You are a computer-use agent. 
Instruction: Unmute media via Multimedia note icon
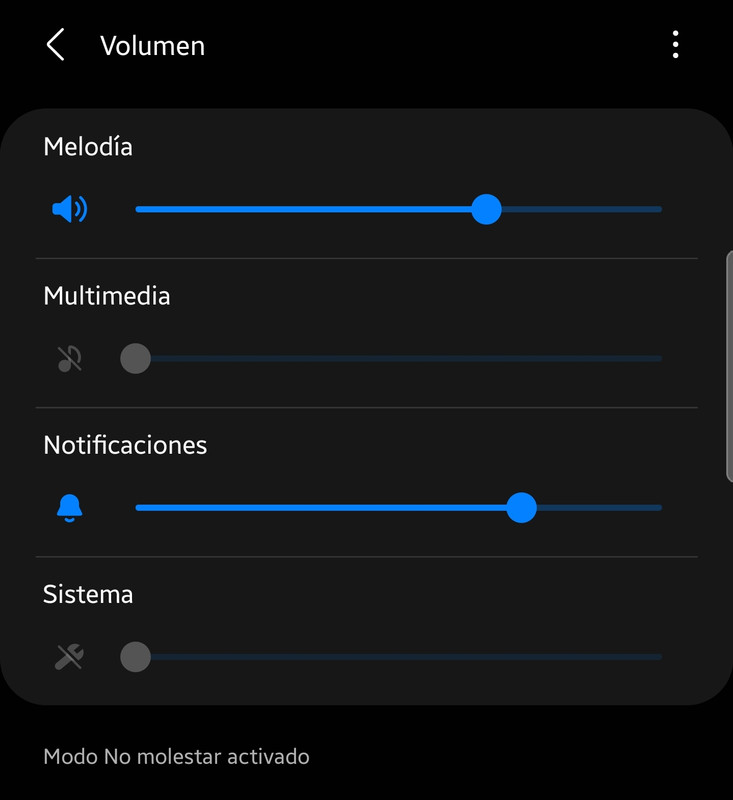coord(69,358)
